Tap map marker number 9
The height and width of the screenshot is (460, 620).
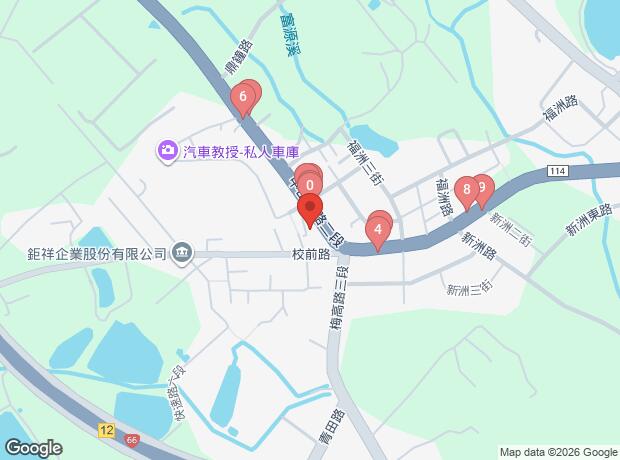click(483, 187)
